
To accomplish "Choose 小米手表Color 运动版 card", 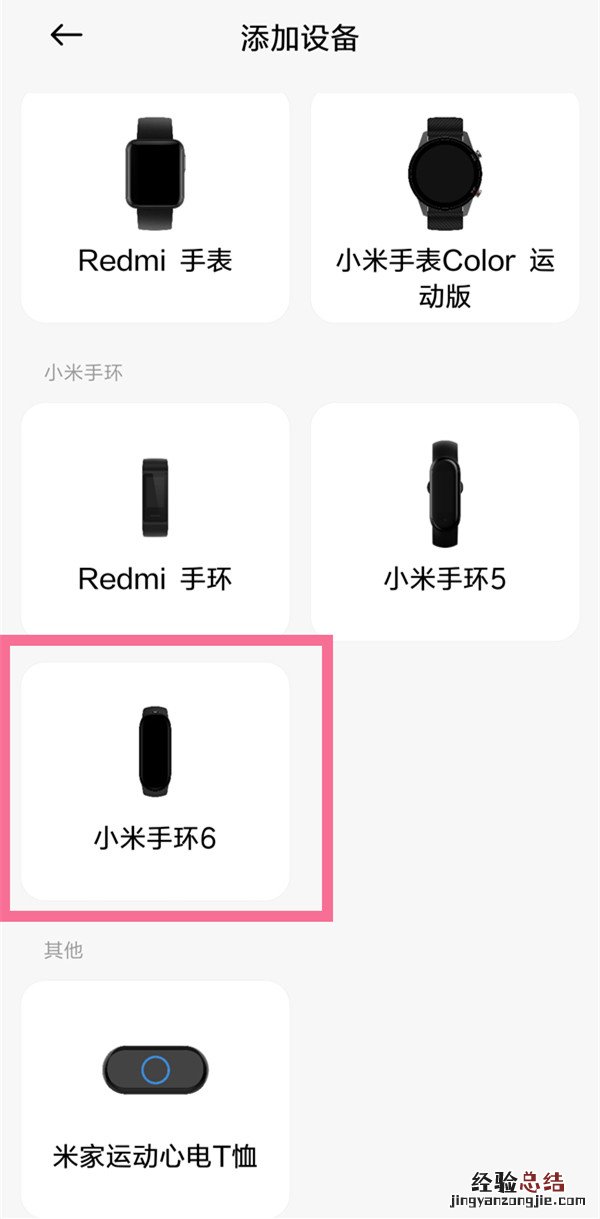I will coord(445,207).
